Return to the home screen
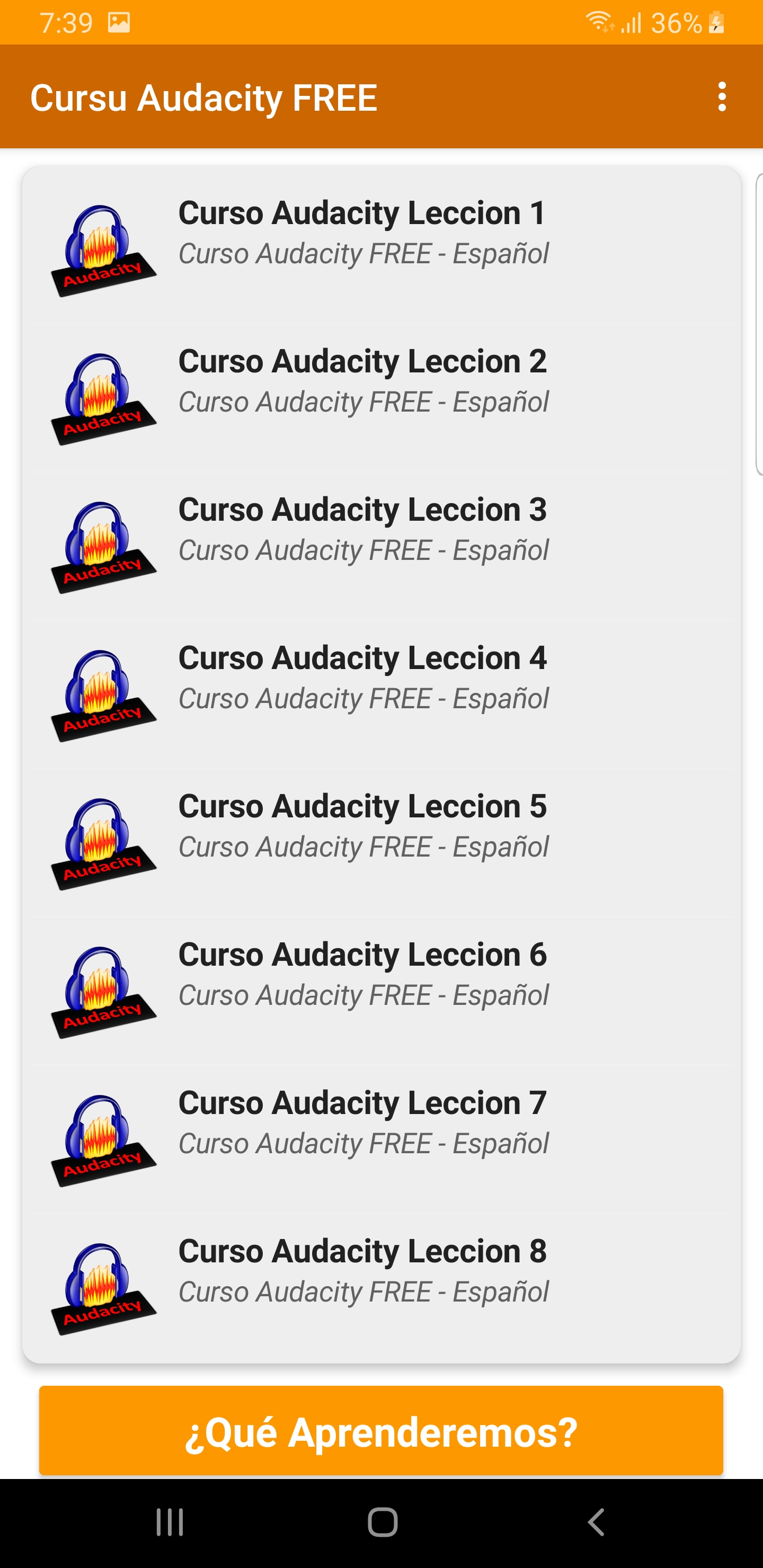763x1568 pixels. (x=383, y=1522)
